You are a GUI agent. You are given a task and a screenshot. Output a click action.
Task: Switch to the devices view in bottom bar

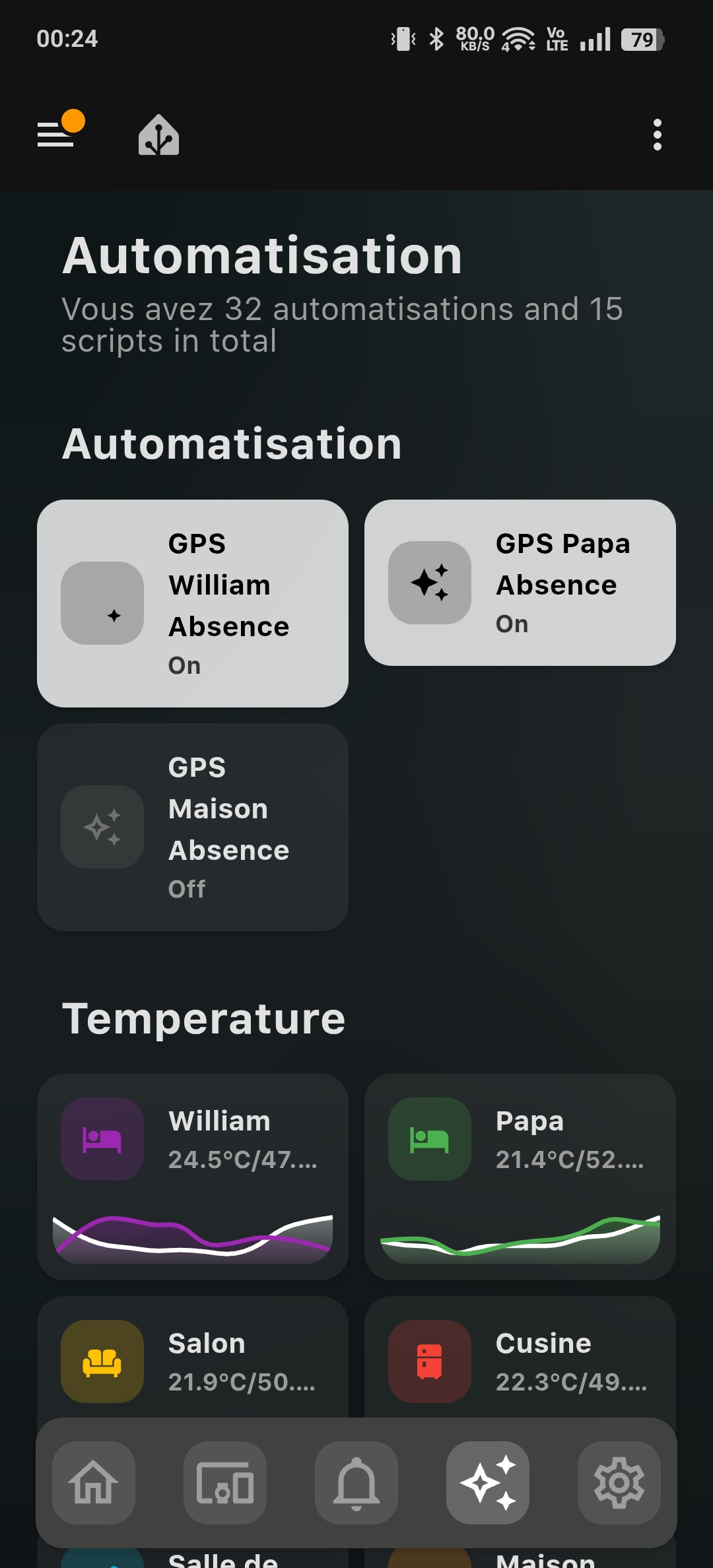pyautogui.click(x=225, y=1482)
